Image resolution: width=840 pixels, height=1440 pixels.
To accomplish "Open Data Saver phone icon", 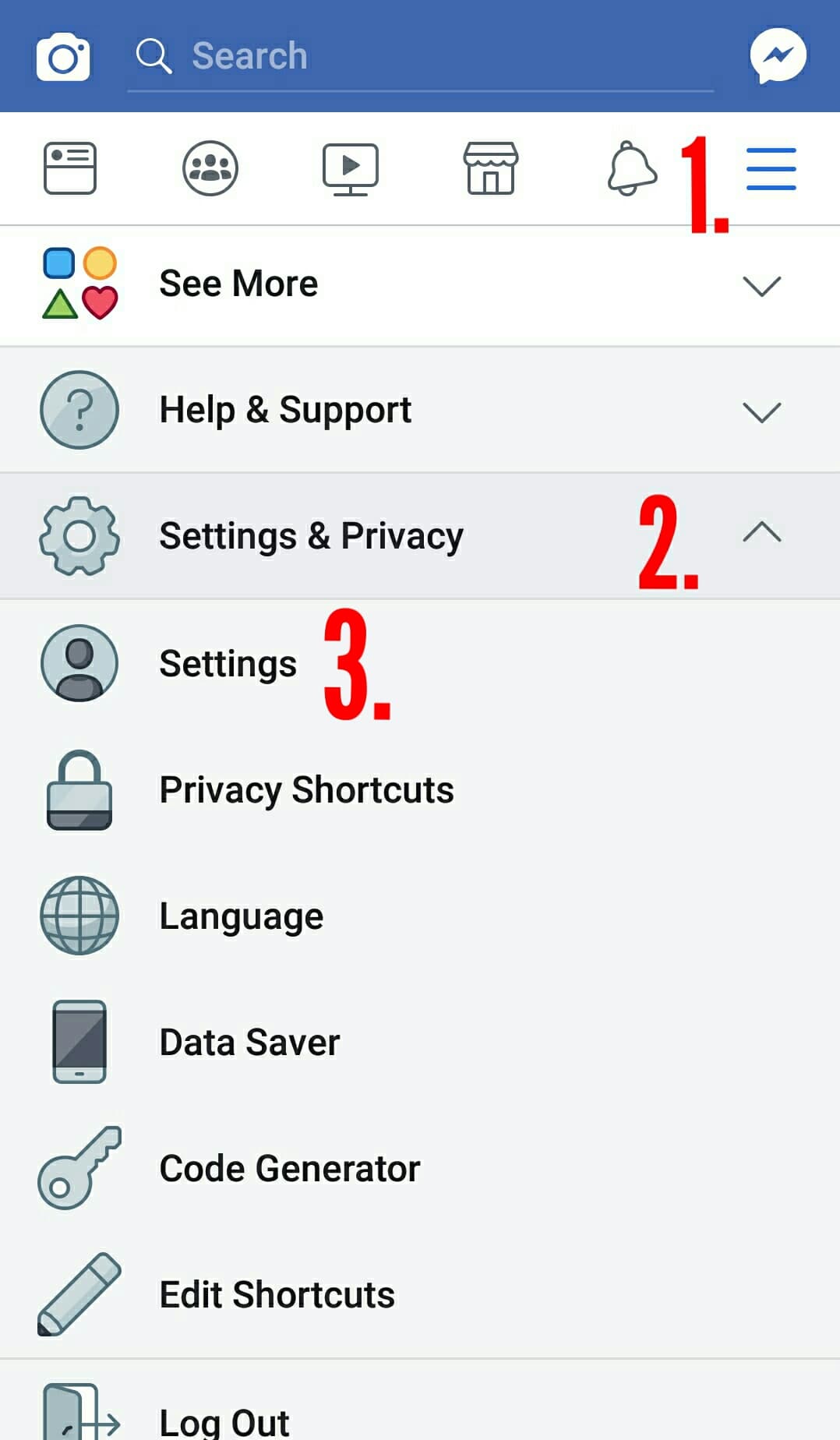I will pyautogui.click(x=78, y=1042).
